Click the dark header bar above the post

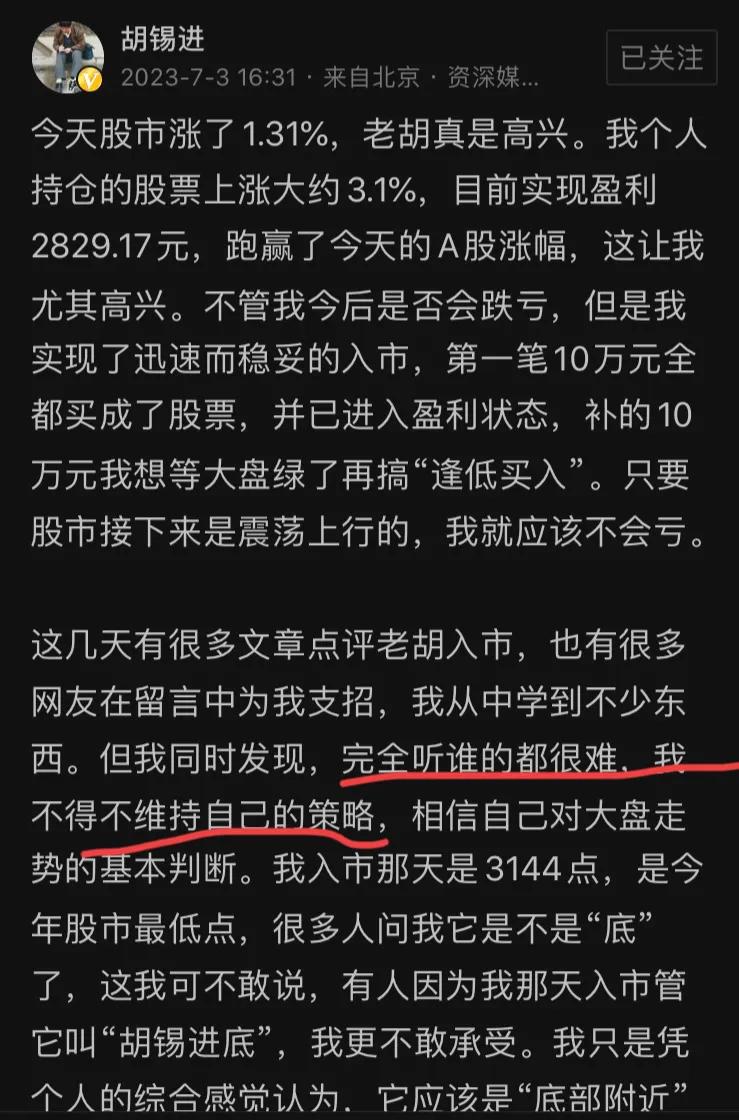tap(370, 8)
